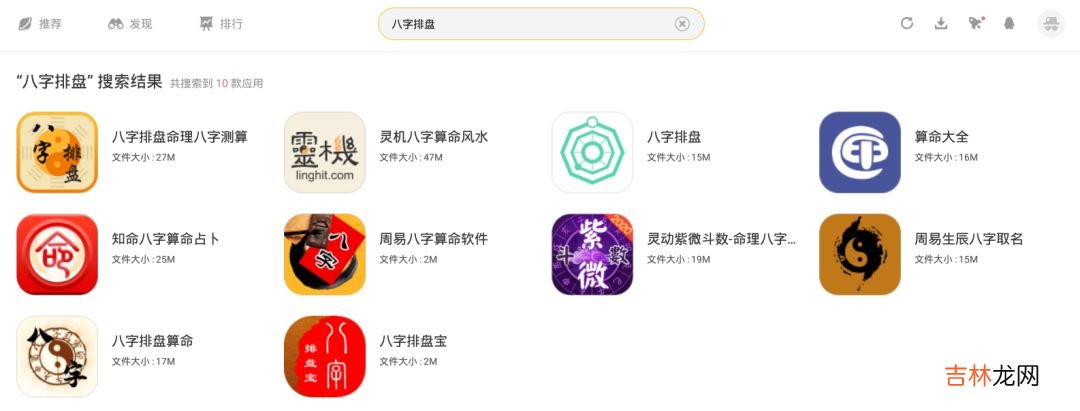This screenshot has width=1080, height=411.
Task: Open the 八字排盘命理八字测算 app
Action: tap(57, 152)
